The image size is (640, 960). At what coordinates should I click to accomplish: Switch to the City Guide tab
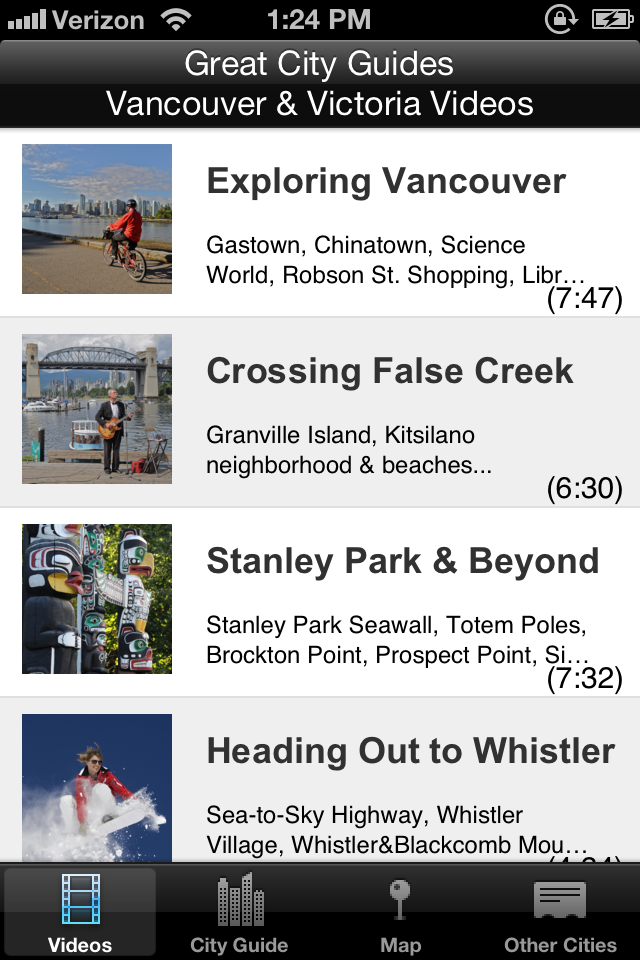(x=240, y=912)
